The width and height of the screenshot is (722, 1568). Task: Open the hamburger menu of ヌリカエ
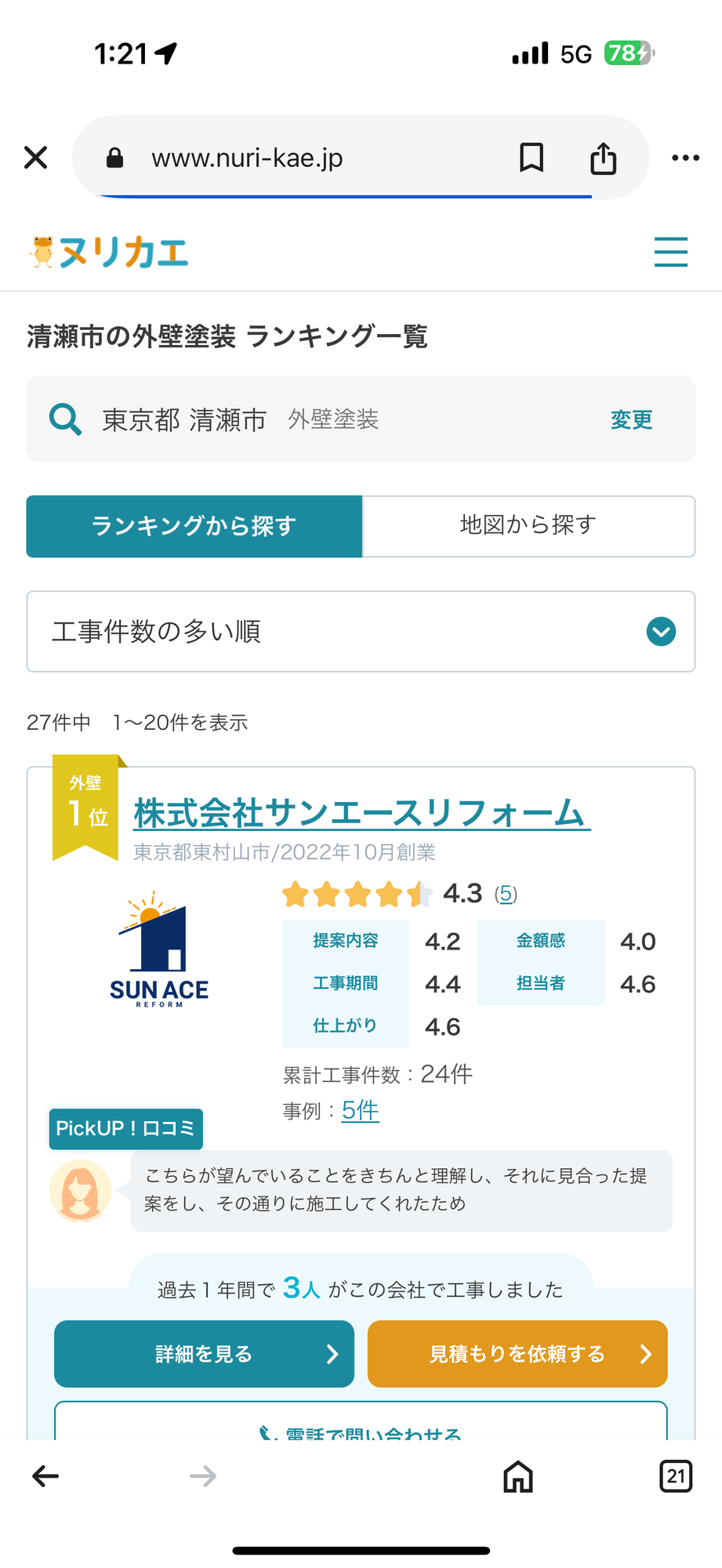point(671,252)
